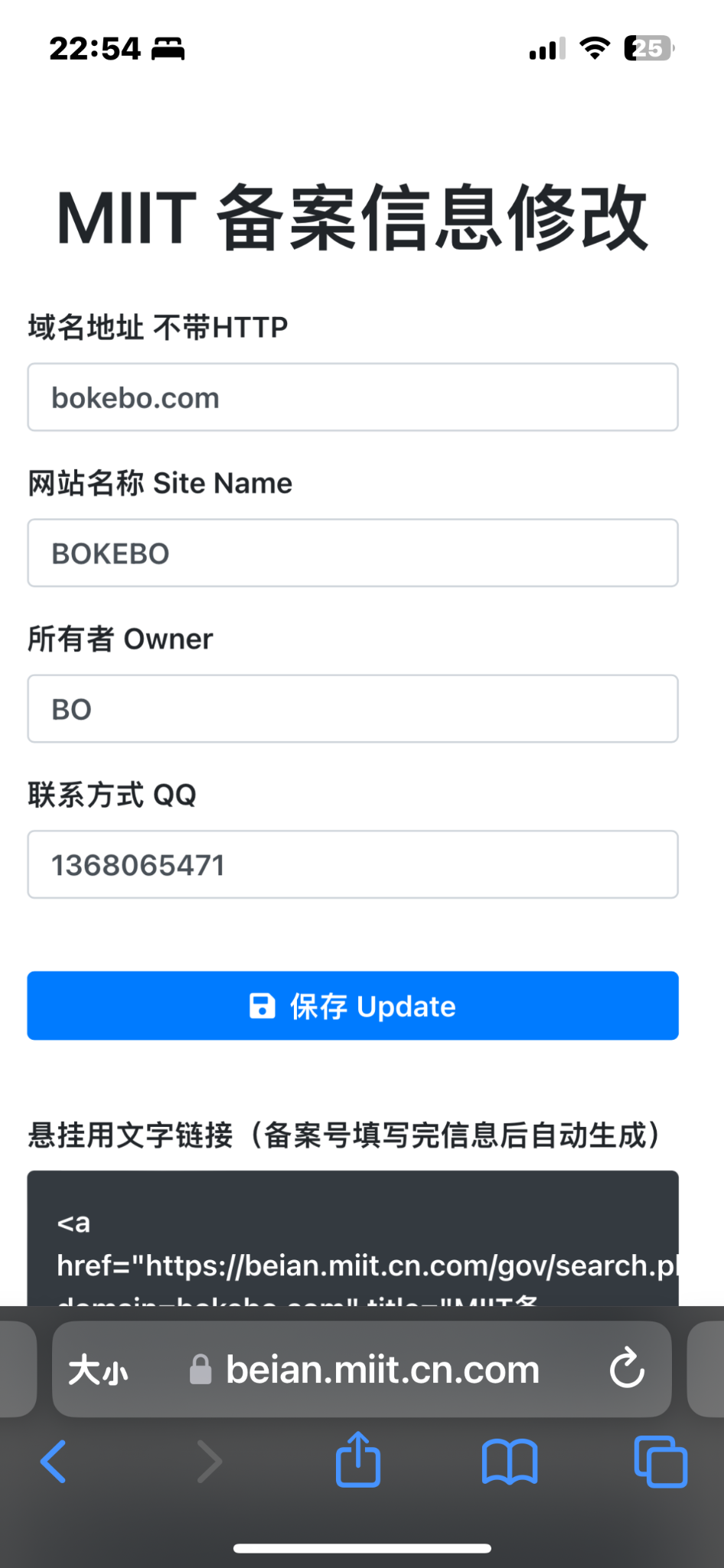Show all open Safari tabs
Viewport: 724px width, 1568px height.
pos(660,1462)
